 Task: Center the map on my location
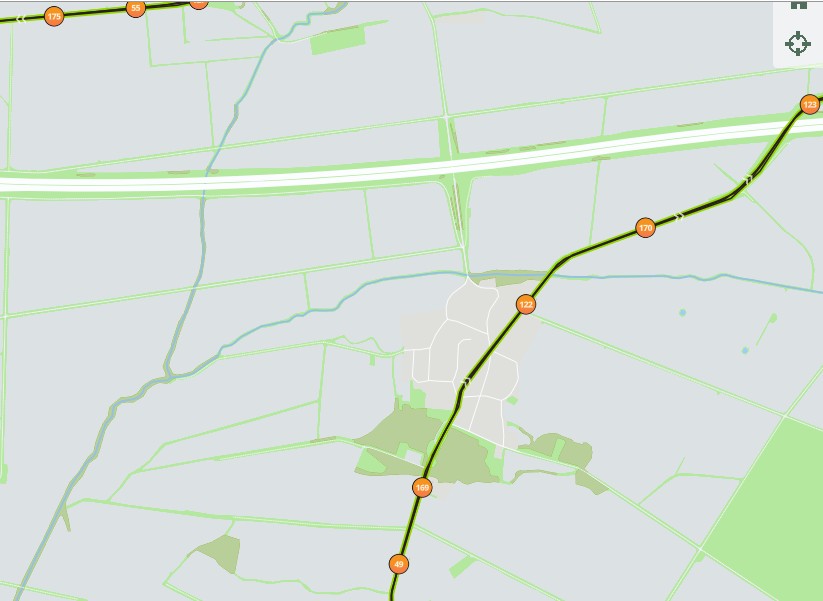point(797,43)
